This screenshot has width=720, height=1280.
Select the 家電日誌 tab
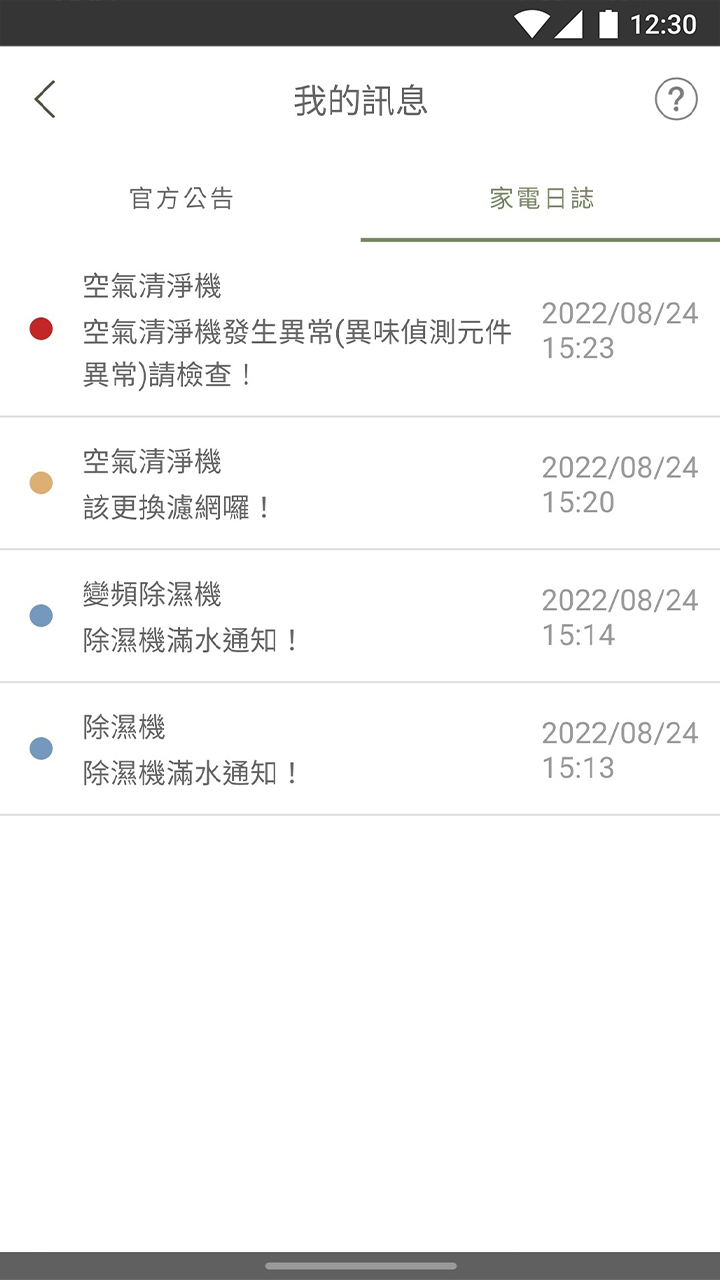click(540, 198)
